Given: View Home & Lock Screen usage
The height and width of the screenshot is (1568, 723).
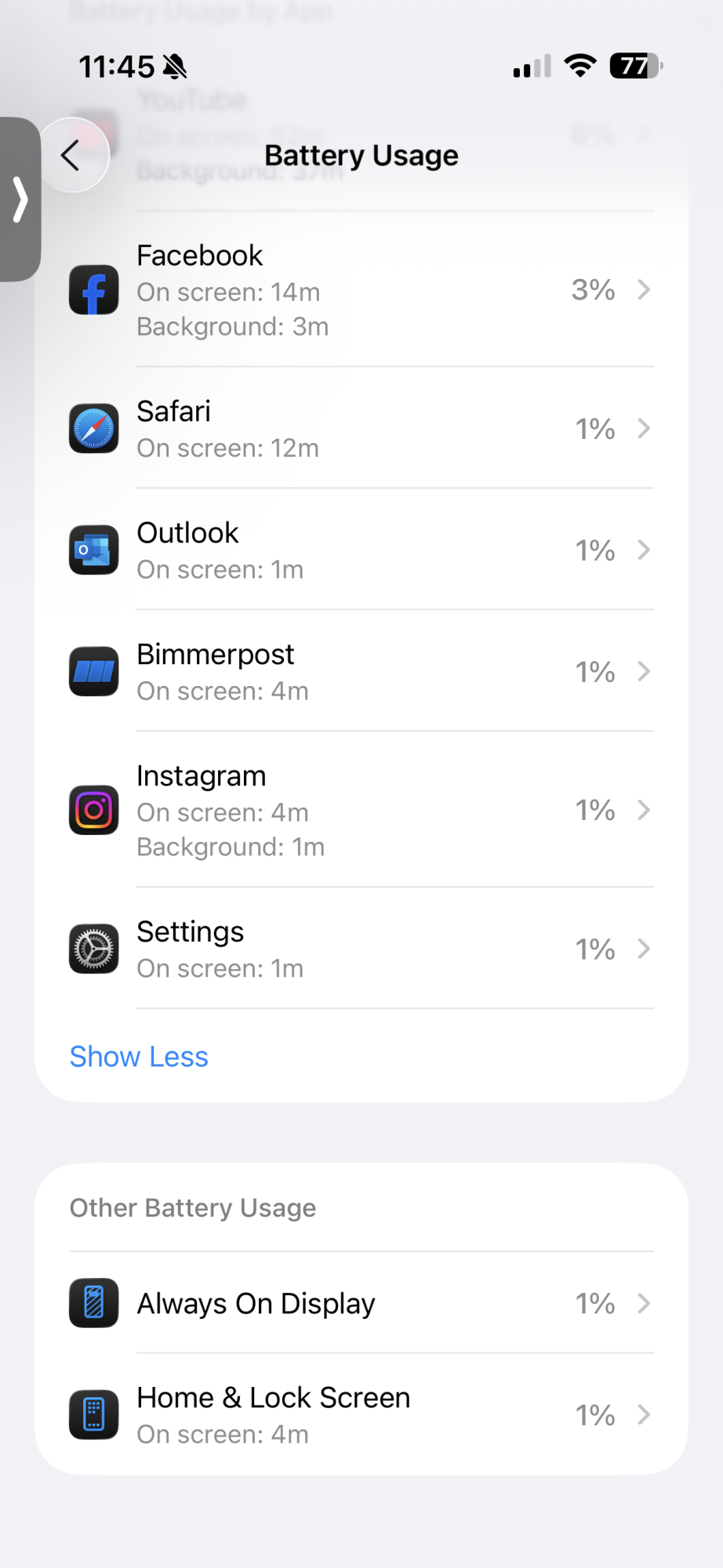Looking at the screenshot, I should click(x=361, y=1414).
